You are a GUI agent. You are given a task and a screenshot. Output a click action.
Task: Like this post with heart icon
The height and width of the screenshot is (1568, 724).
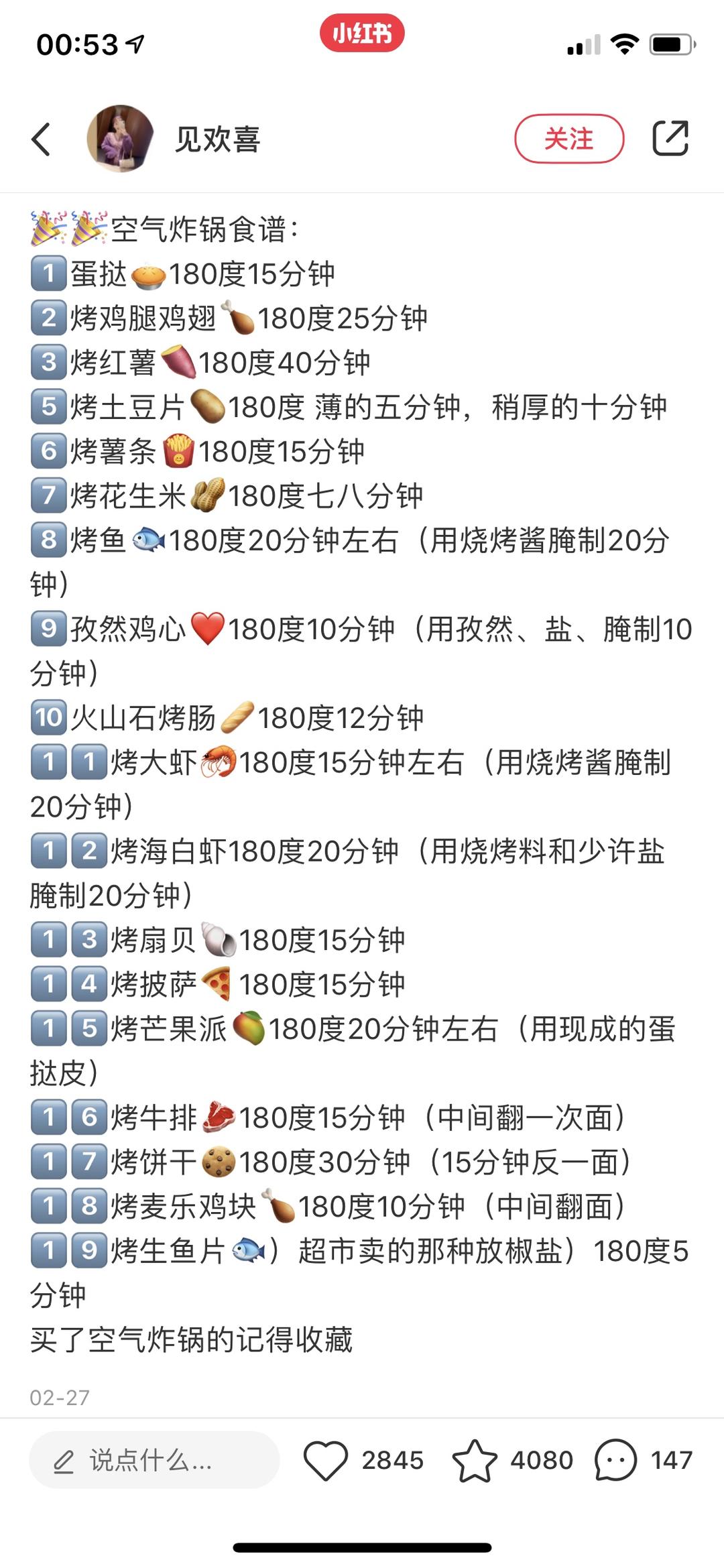tap(326, 1461)
